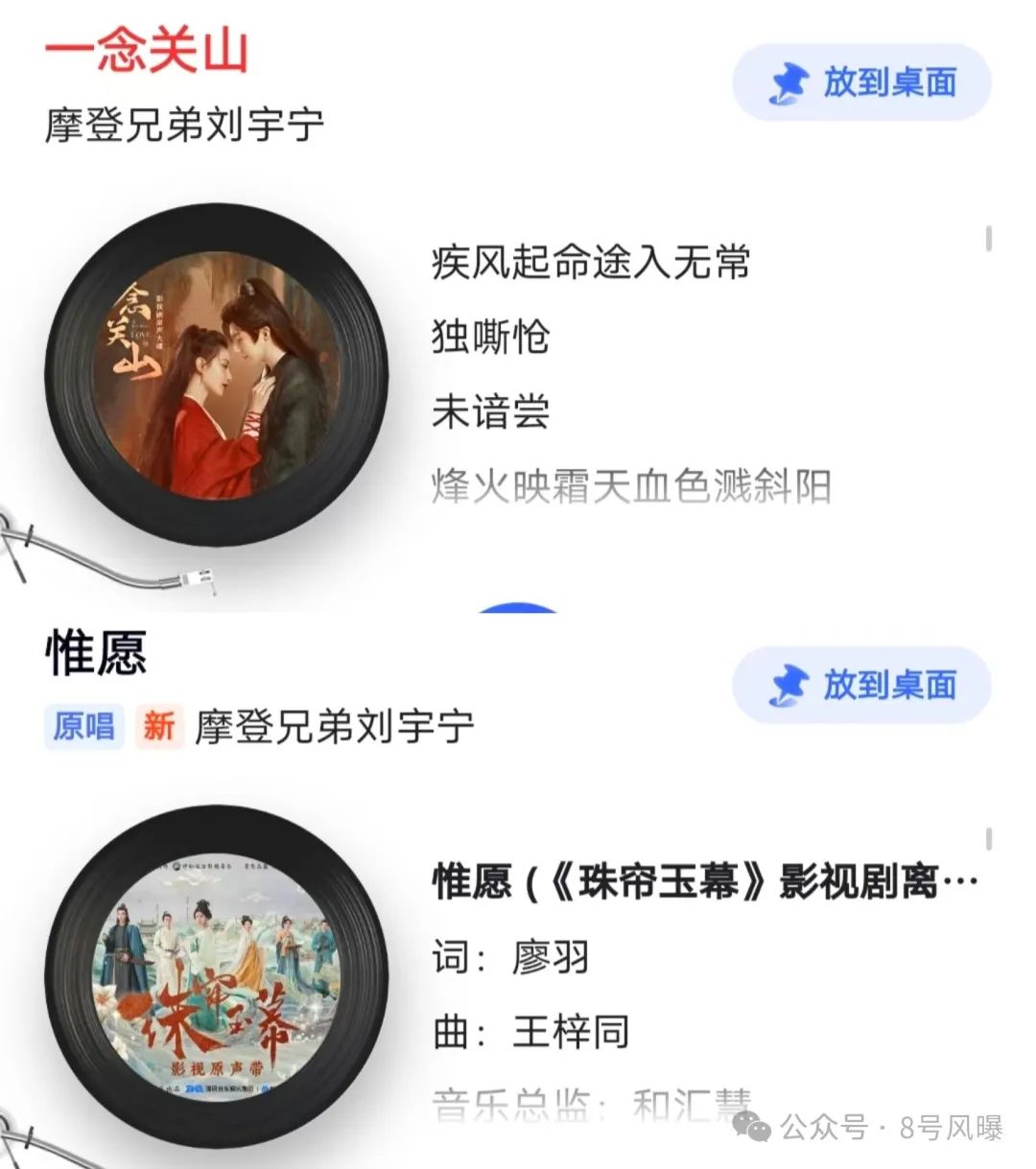Screen dimensions: 1036x1169
Task: Open the 珠帘玉幕 vinyl album cover
Action: 217,978
